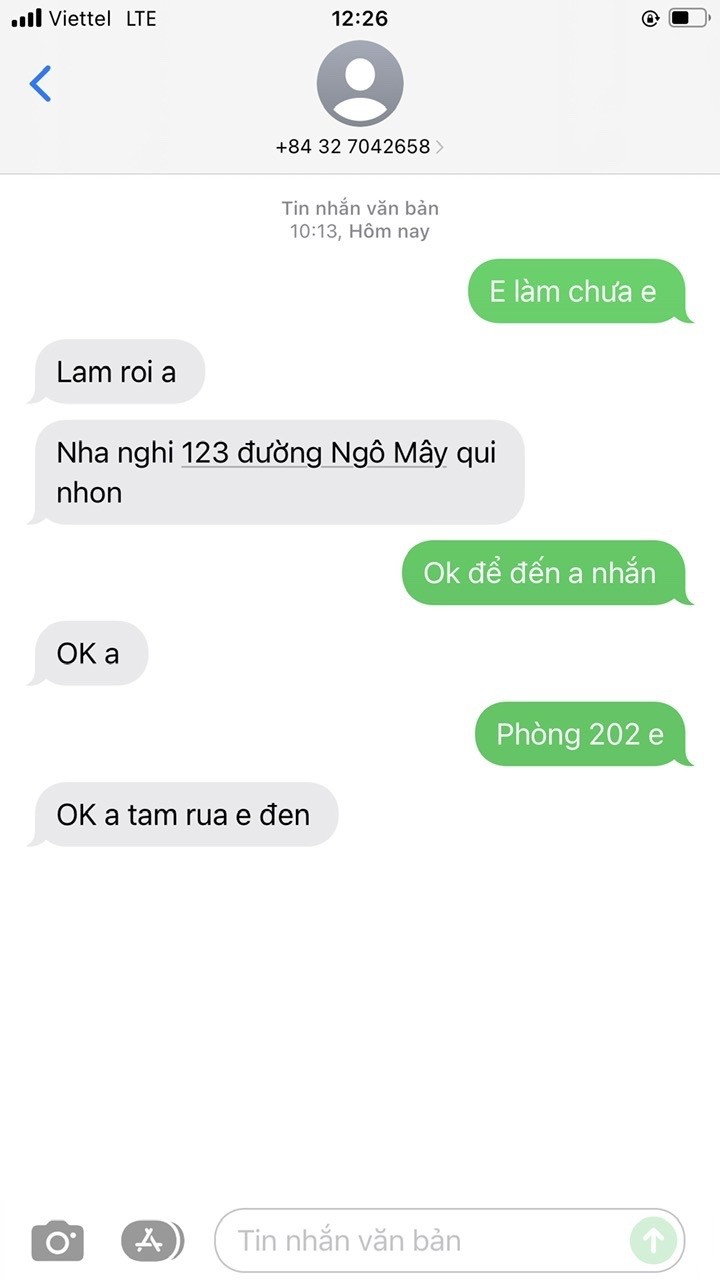This screenshot has width=720, height=1280.
Task: Go back to the message list
Action: (x=41, y=84)
